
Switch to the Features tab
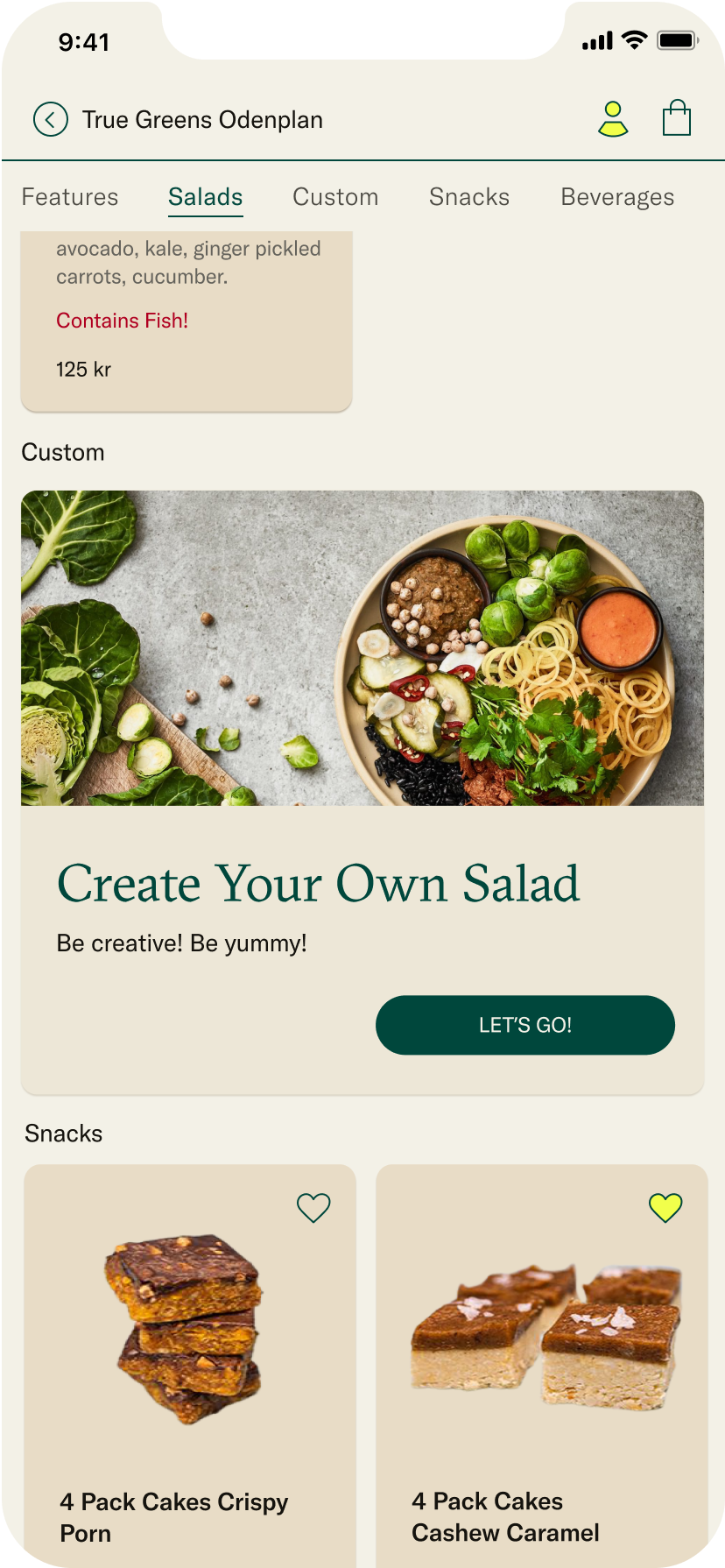click(70, 197)
